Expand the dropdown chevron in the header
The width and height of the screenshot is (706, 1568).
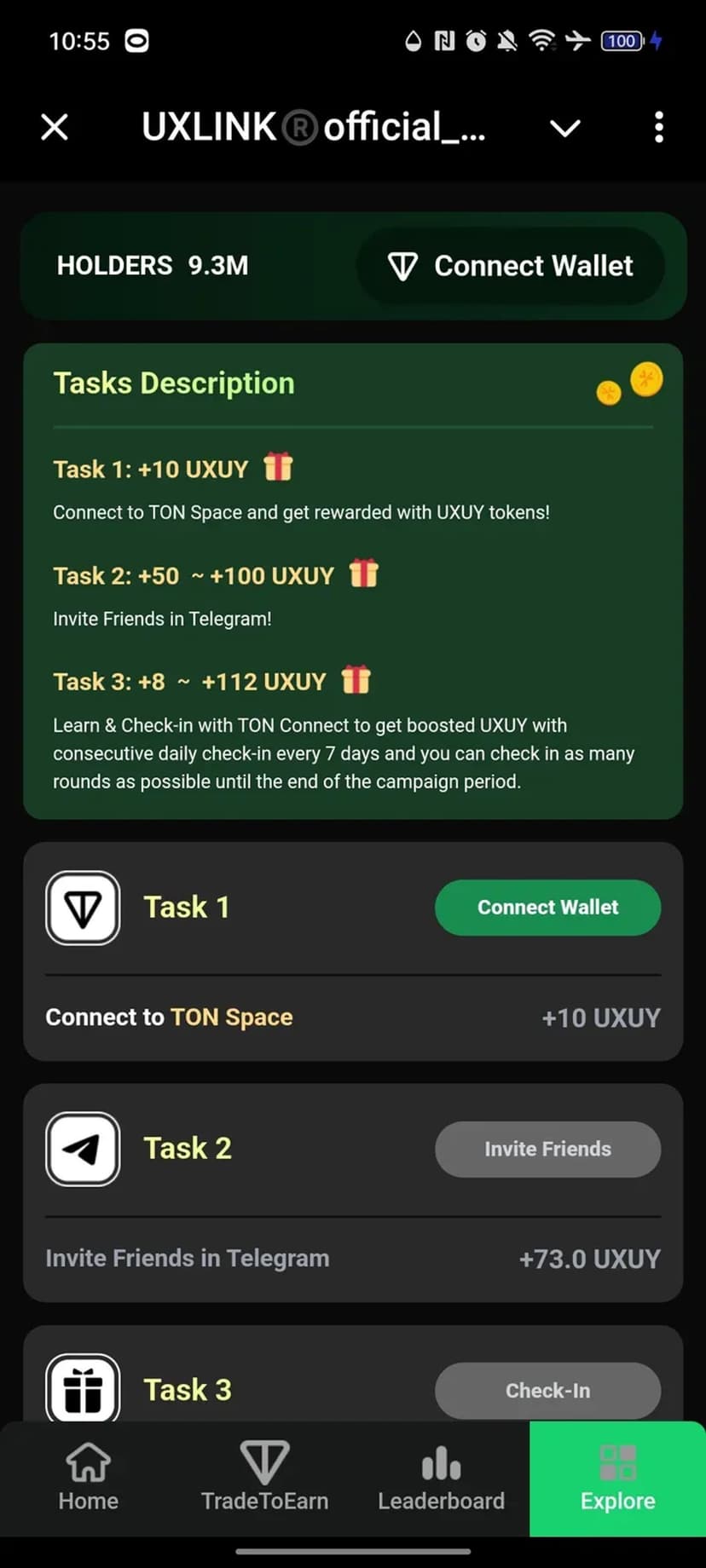click(564, 129)
